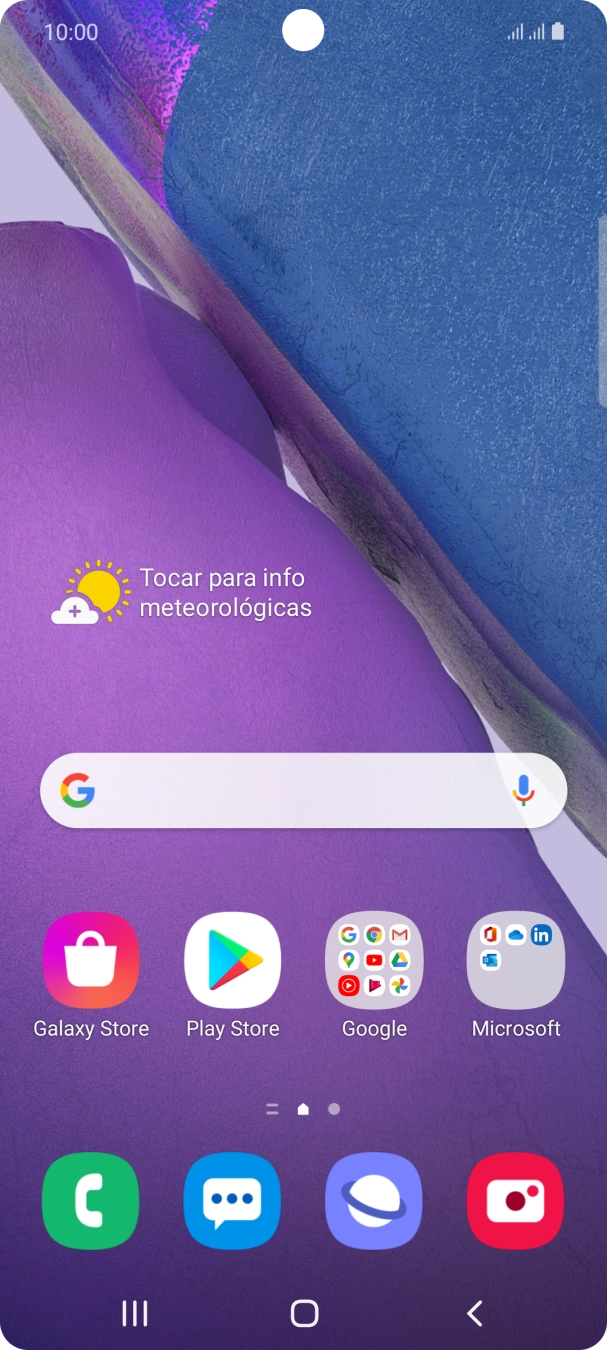Viewport: 607px width, 1350px height.
Task: Show recent apps from navigation bar
Action: [x=134, y=1314]
